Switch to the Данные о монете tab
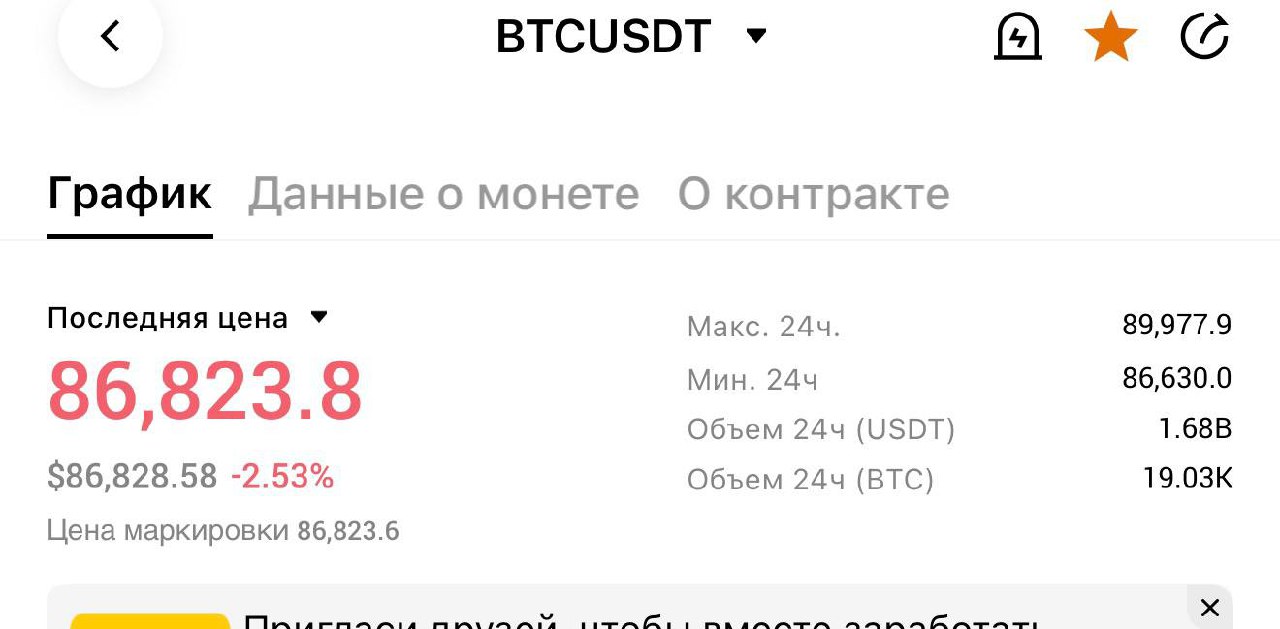The width and height of the screenshot is (1280, 629). click(x=443, y=194)
